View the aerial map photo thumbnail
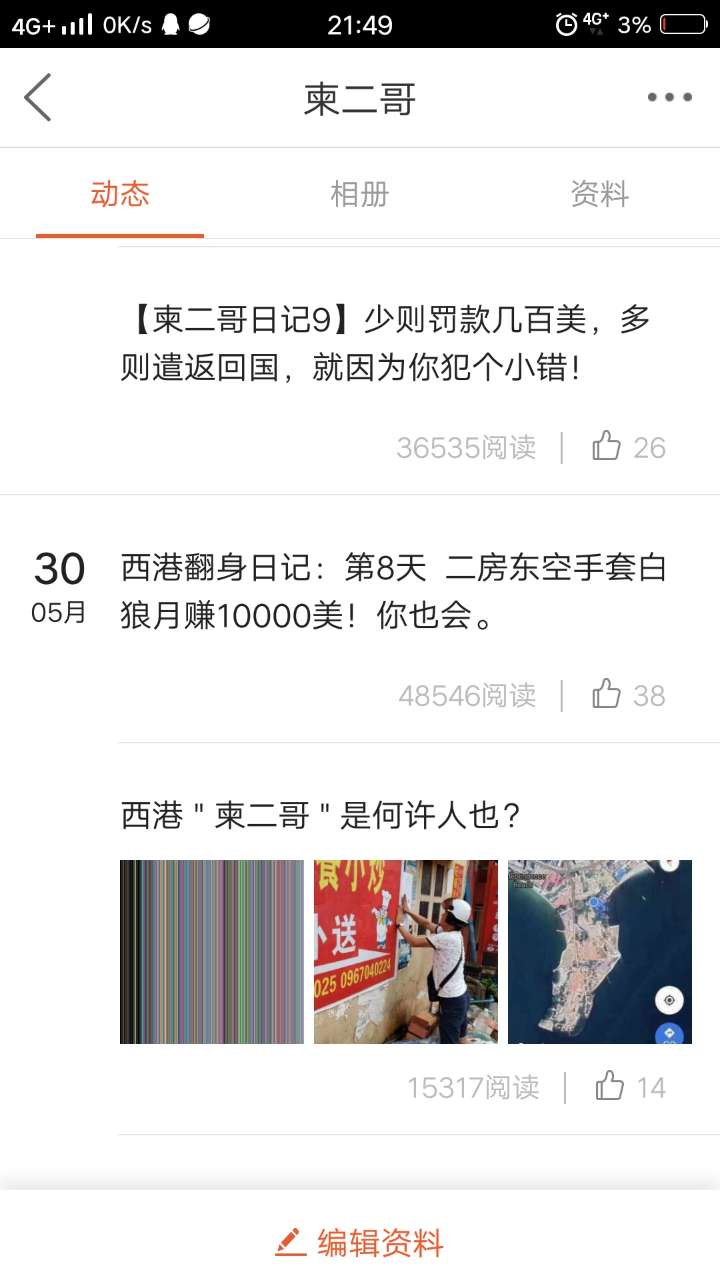Image resolution: width=720 pixels, height=1280 pixels. point(600,952)
